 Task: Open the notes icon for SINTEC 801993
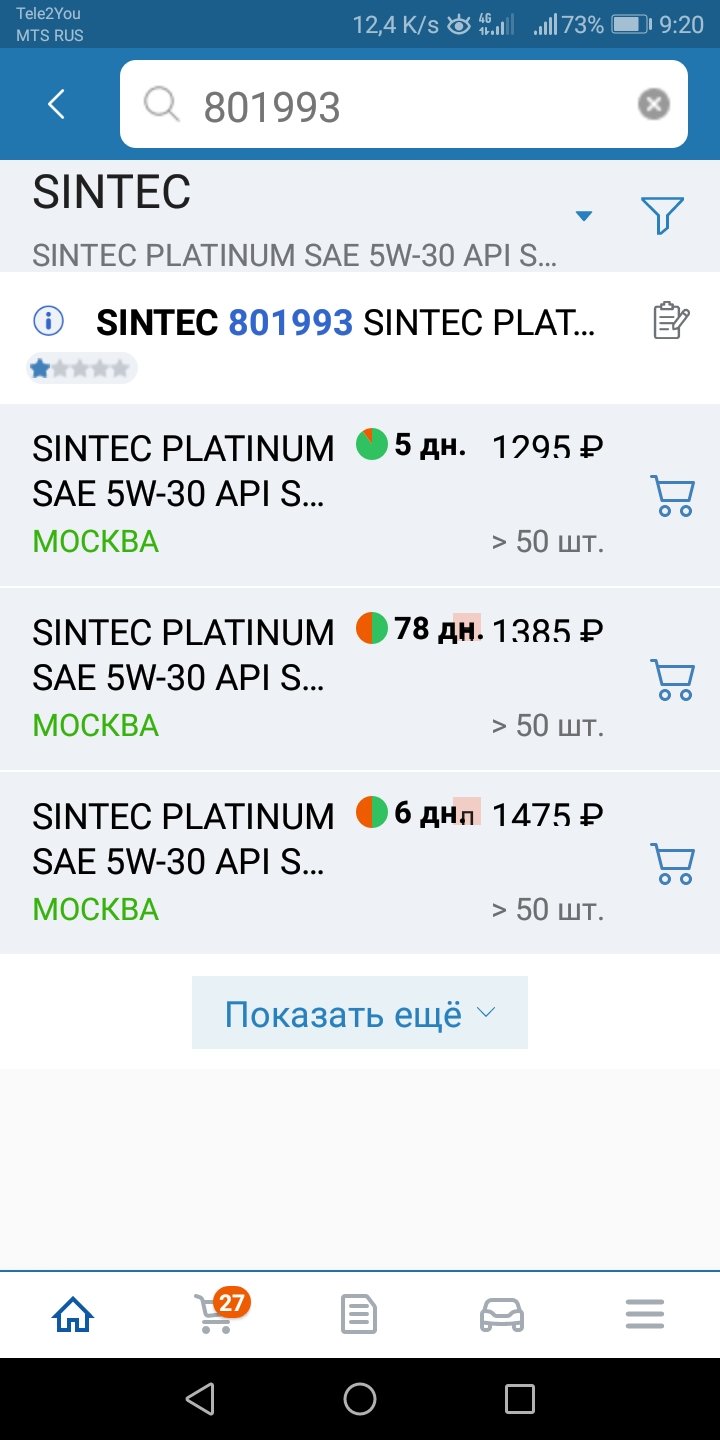point(670,321)
